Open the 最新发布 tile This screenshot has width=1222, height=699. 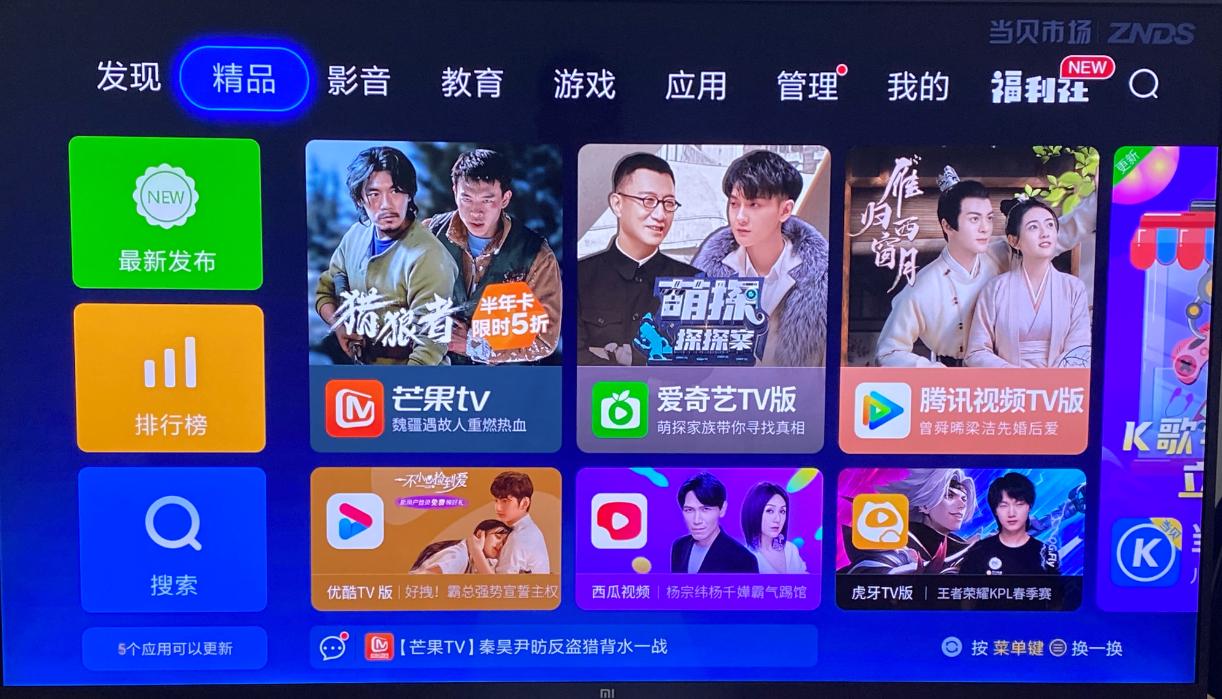tap(166, 213)
